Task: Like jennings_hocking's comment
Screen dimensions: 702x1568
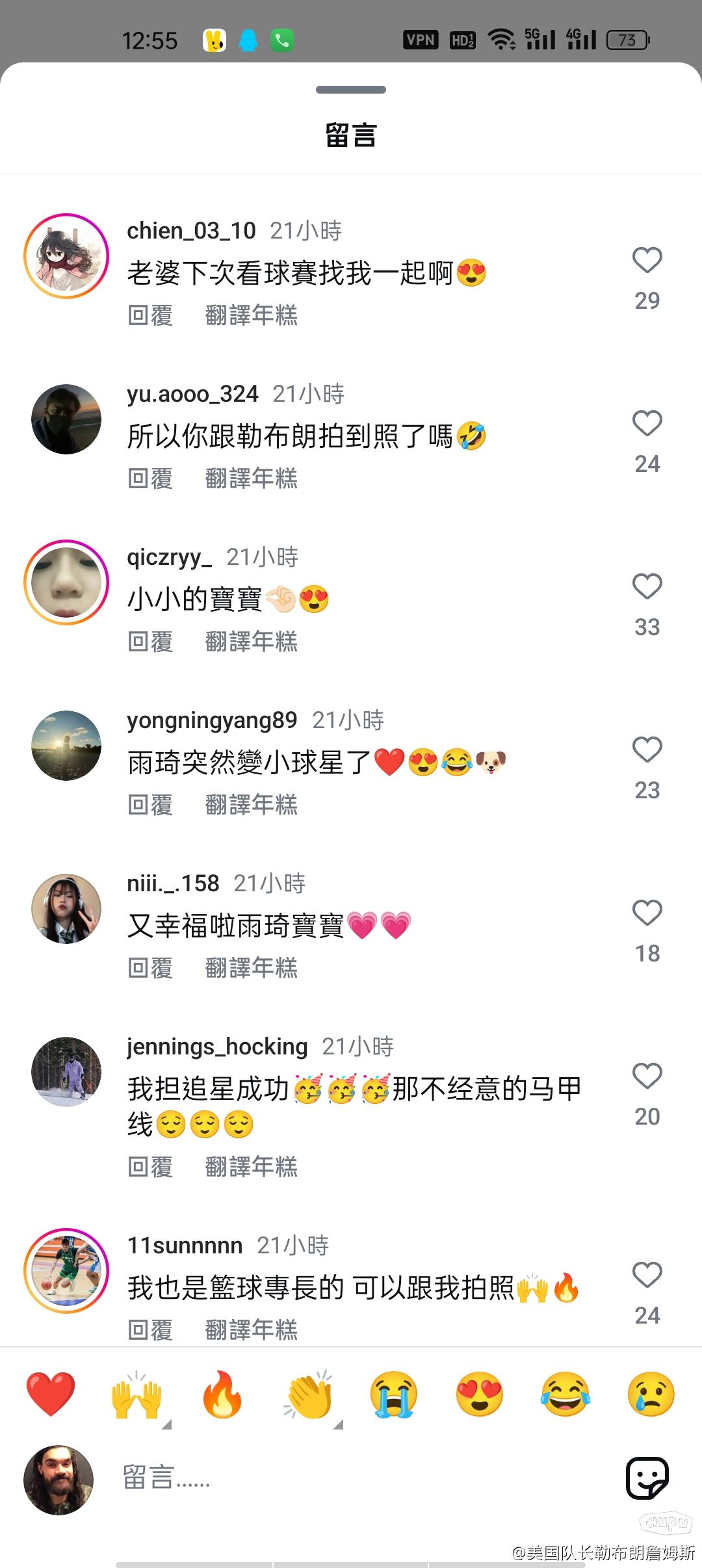Action: click(x=647, y=1077)
